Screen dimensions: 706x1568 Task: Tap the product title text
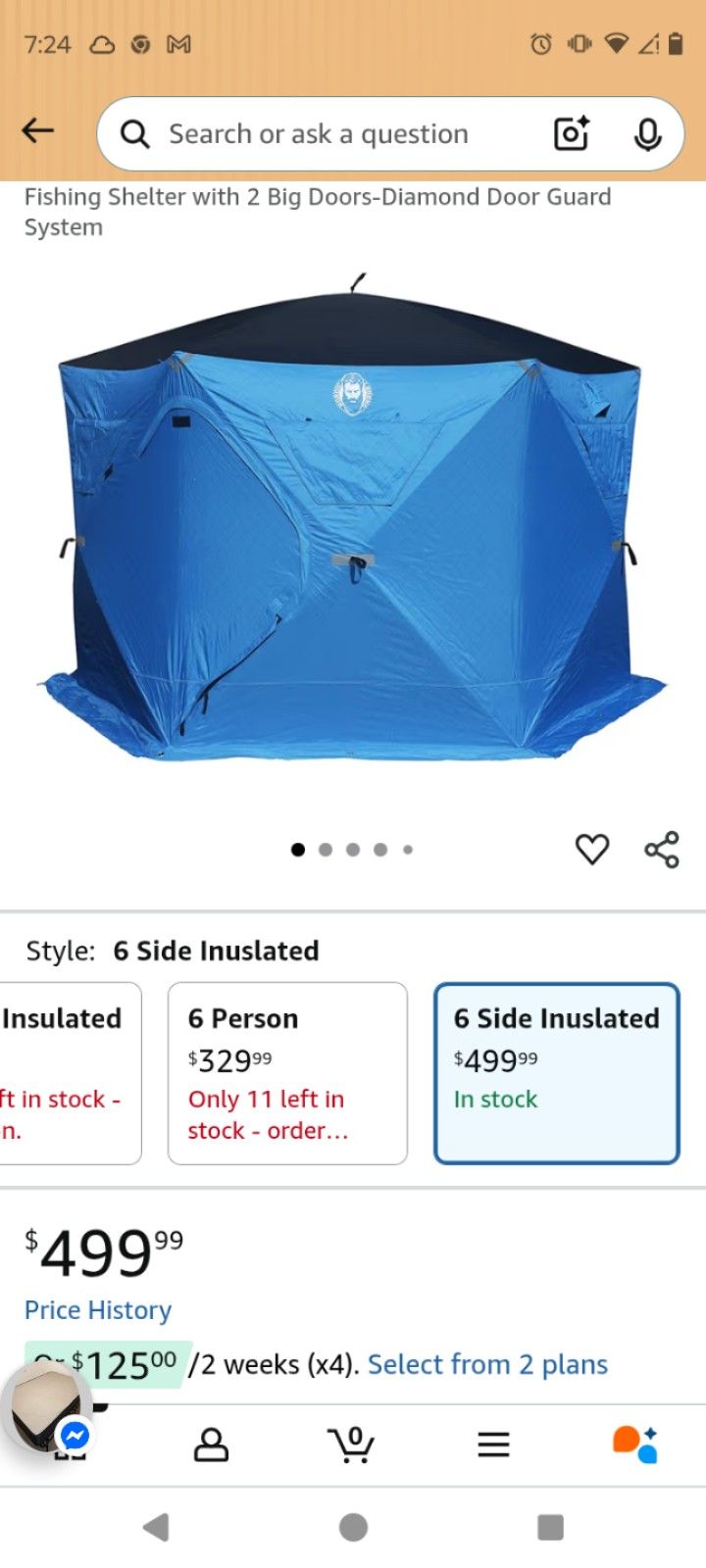pyautogui.click(x=317, y=212)
